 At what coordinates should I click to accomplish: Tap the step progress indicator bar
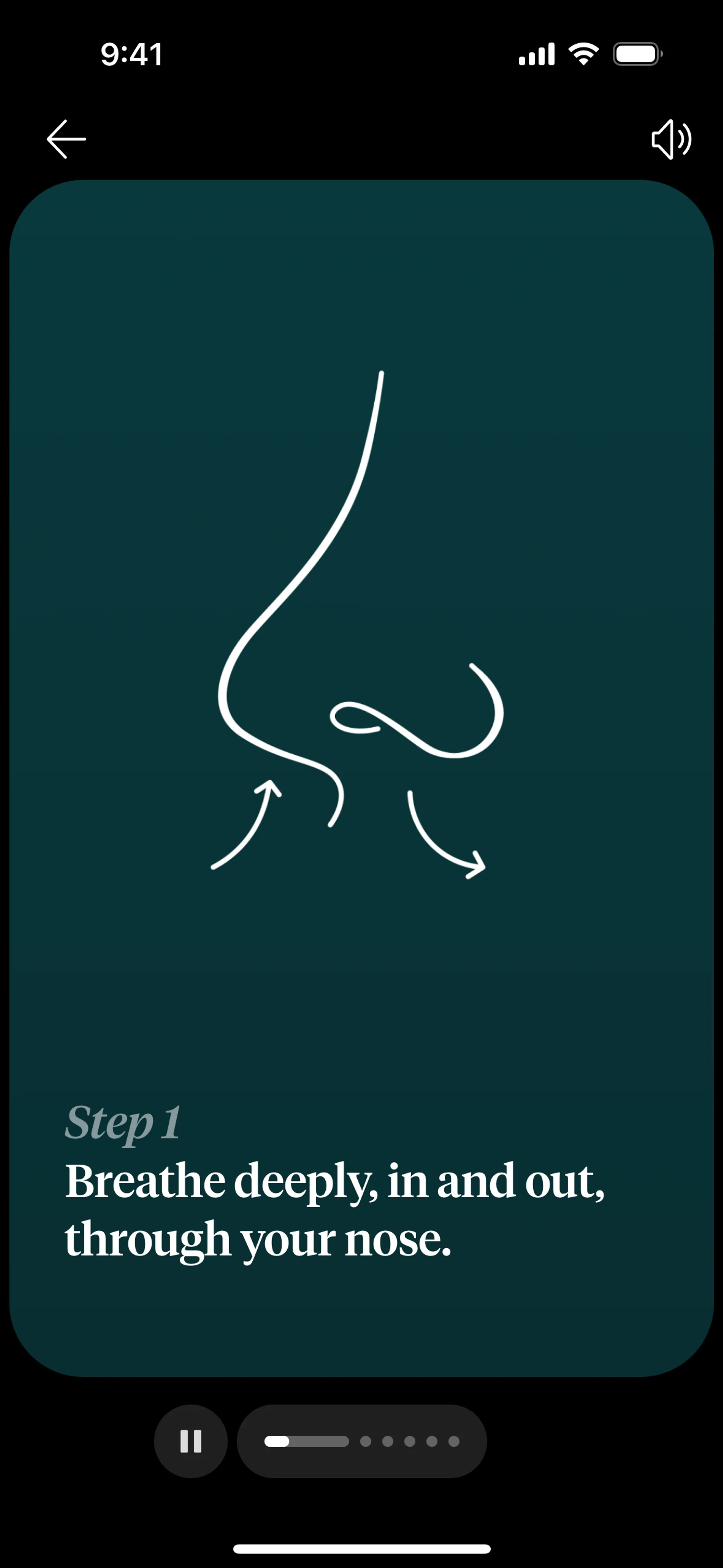pos(361,1441)
